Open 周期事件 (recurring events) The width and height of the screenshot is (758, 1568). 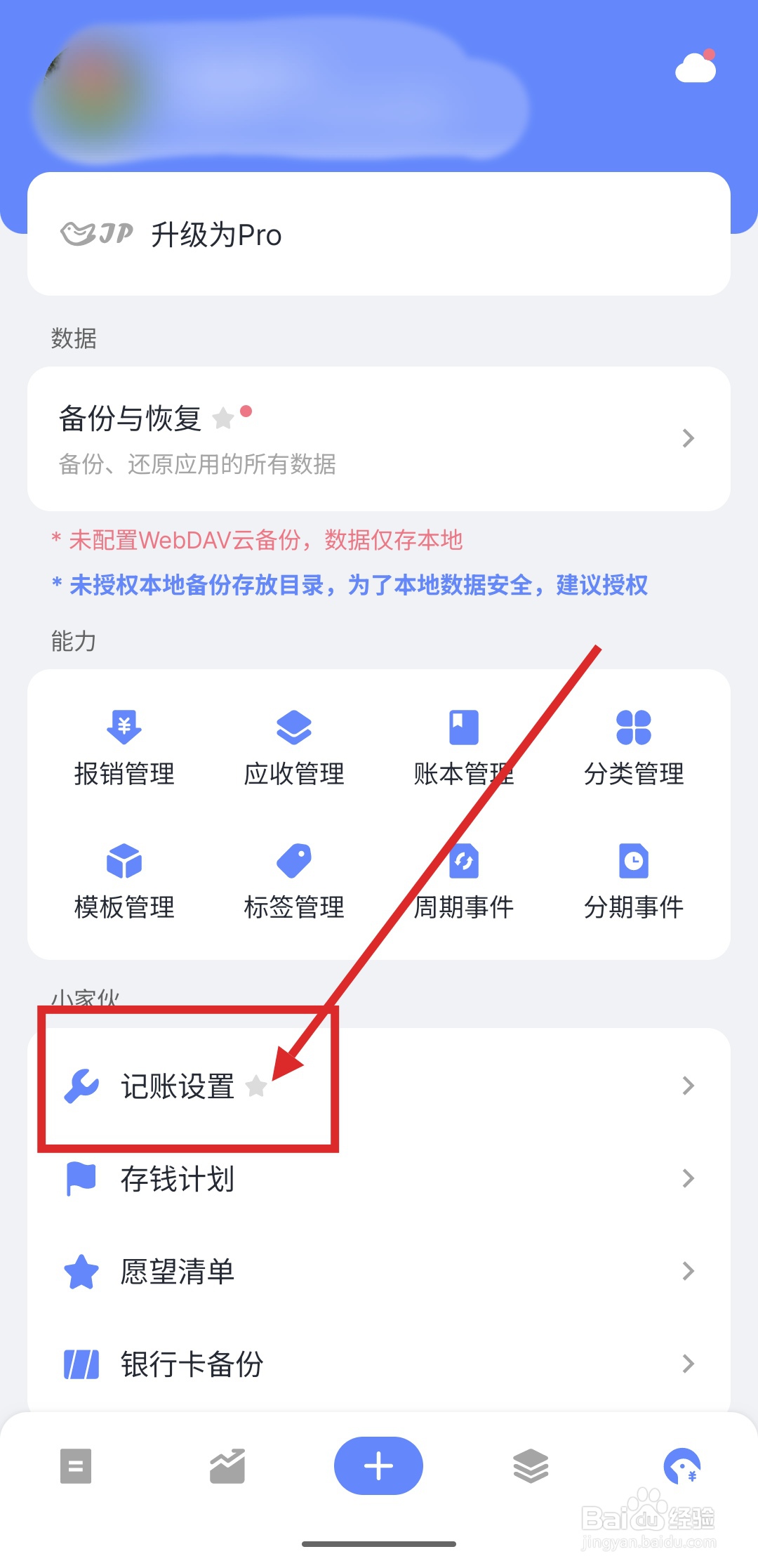tap(463, 881)
